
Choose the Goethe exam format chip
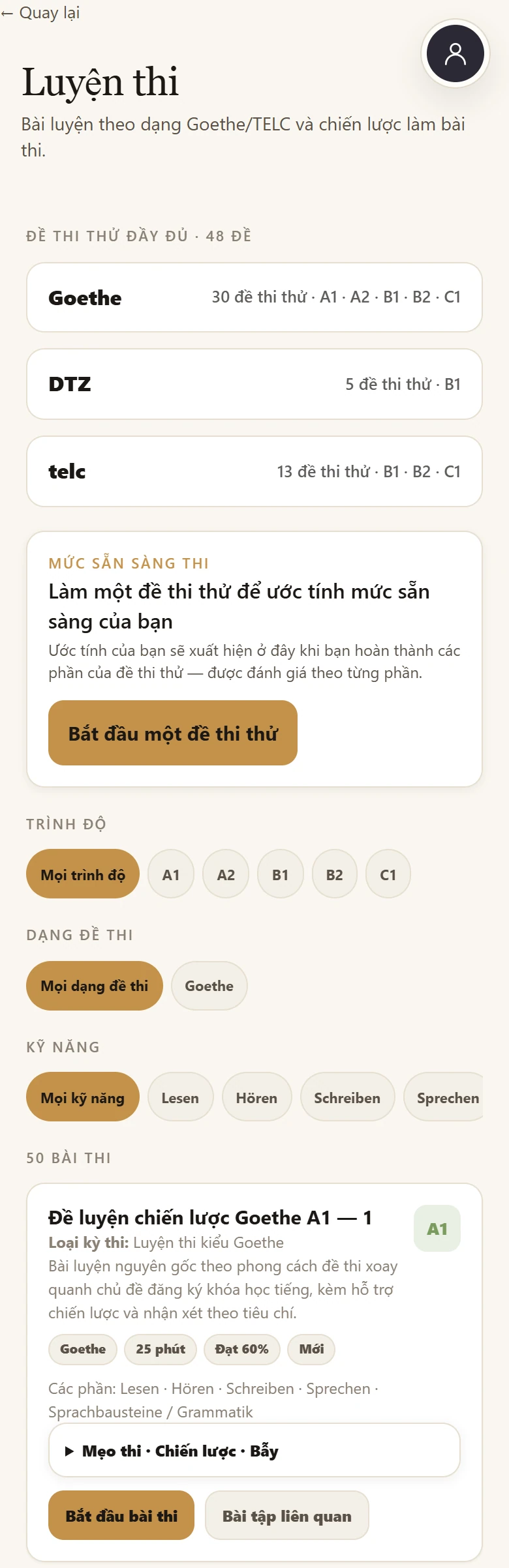tap(209, 986)
